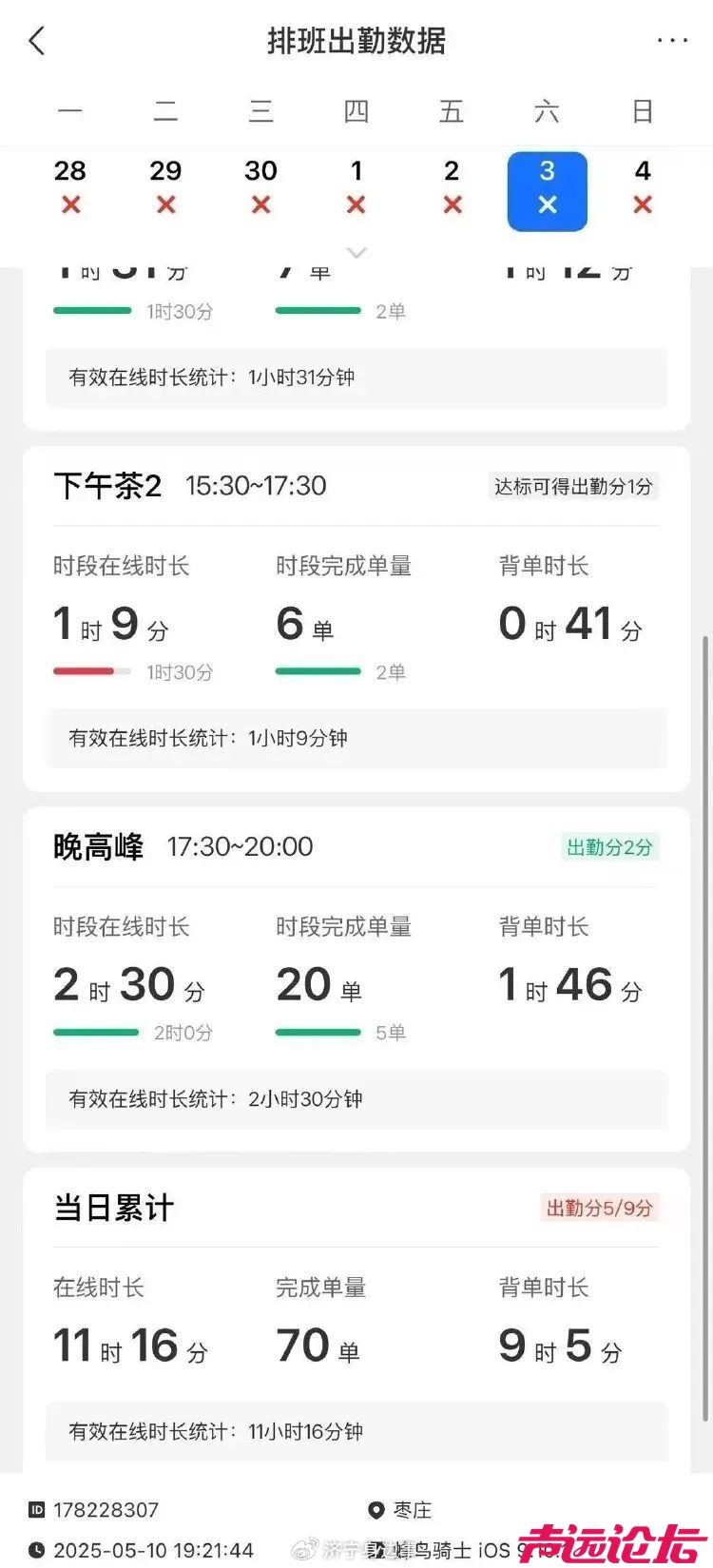The image size is (713, 1568).
Task: Click the 出勤分5/9分 score label
Action: click(x=600, y=1209)
